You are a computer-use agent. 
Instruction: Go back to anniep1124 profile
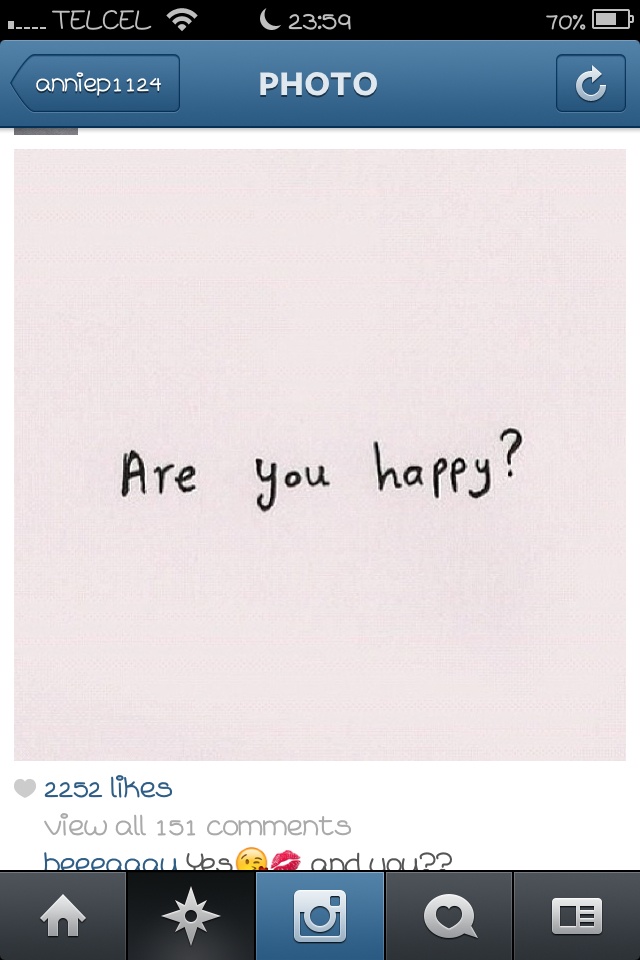tap(96, 84)
